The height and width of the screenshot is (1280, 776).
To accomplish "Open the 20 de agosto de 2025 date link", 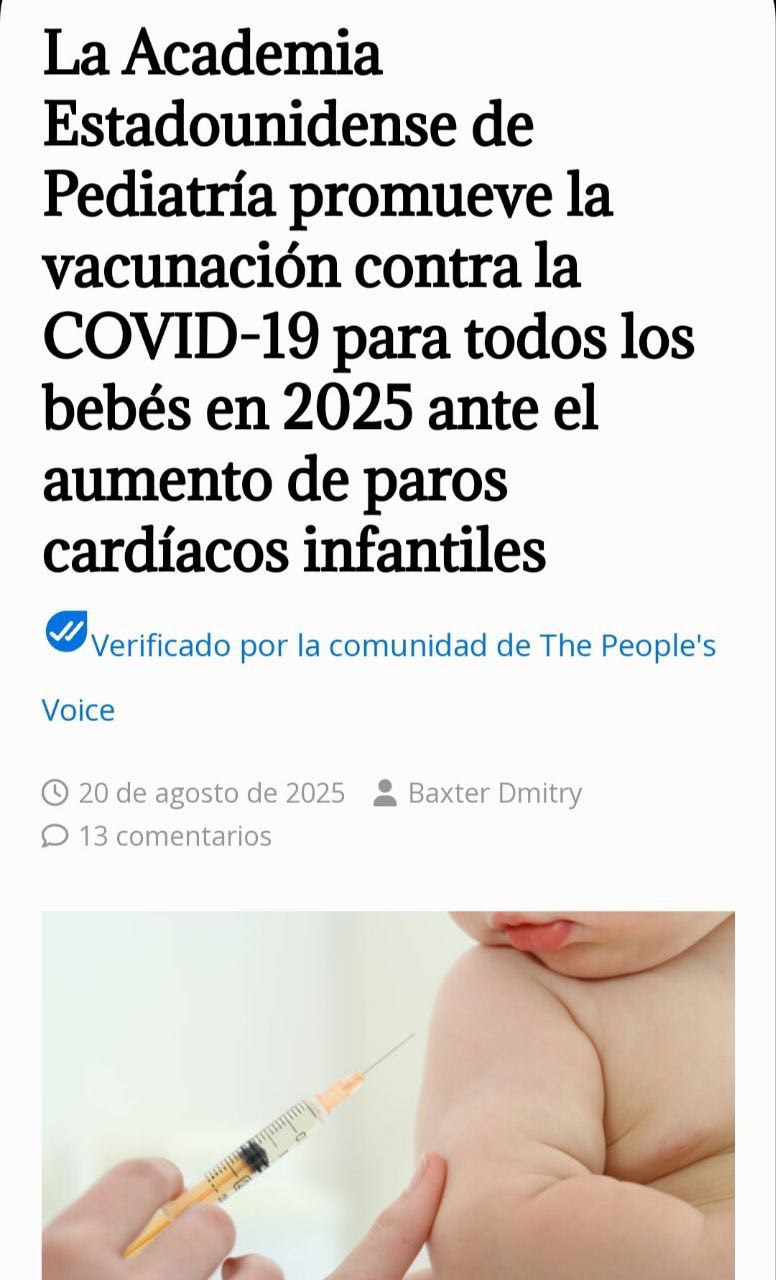I will (x=211, y=793).
